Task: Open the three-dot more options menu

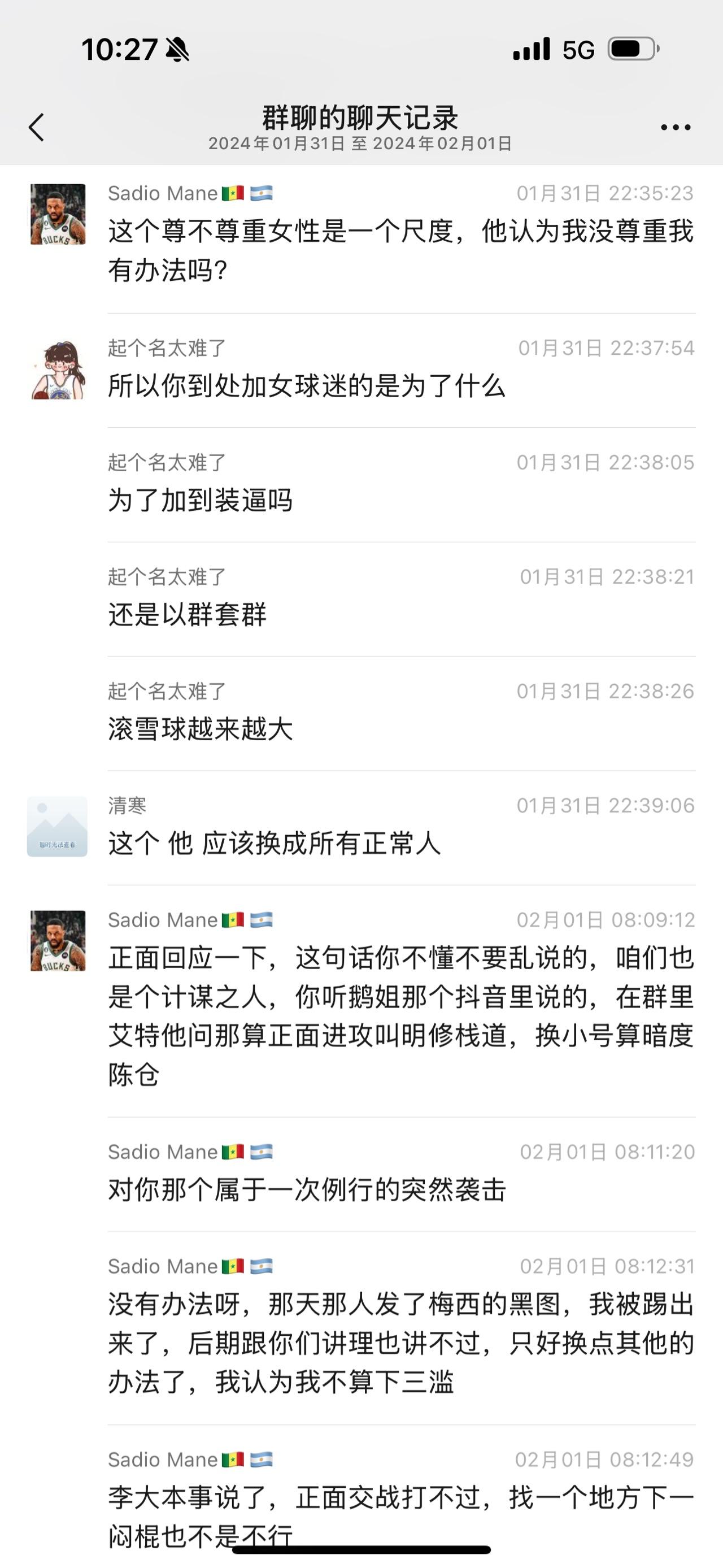Action: (675, 127)
